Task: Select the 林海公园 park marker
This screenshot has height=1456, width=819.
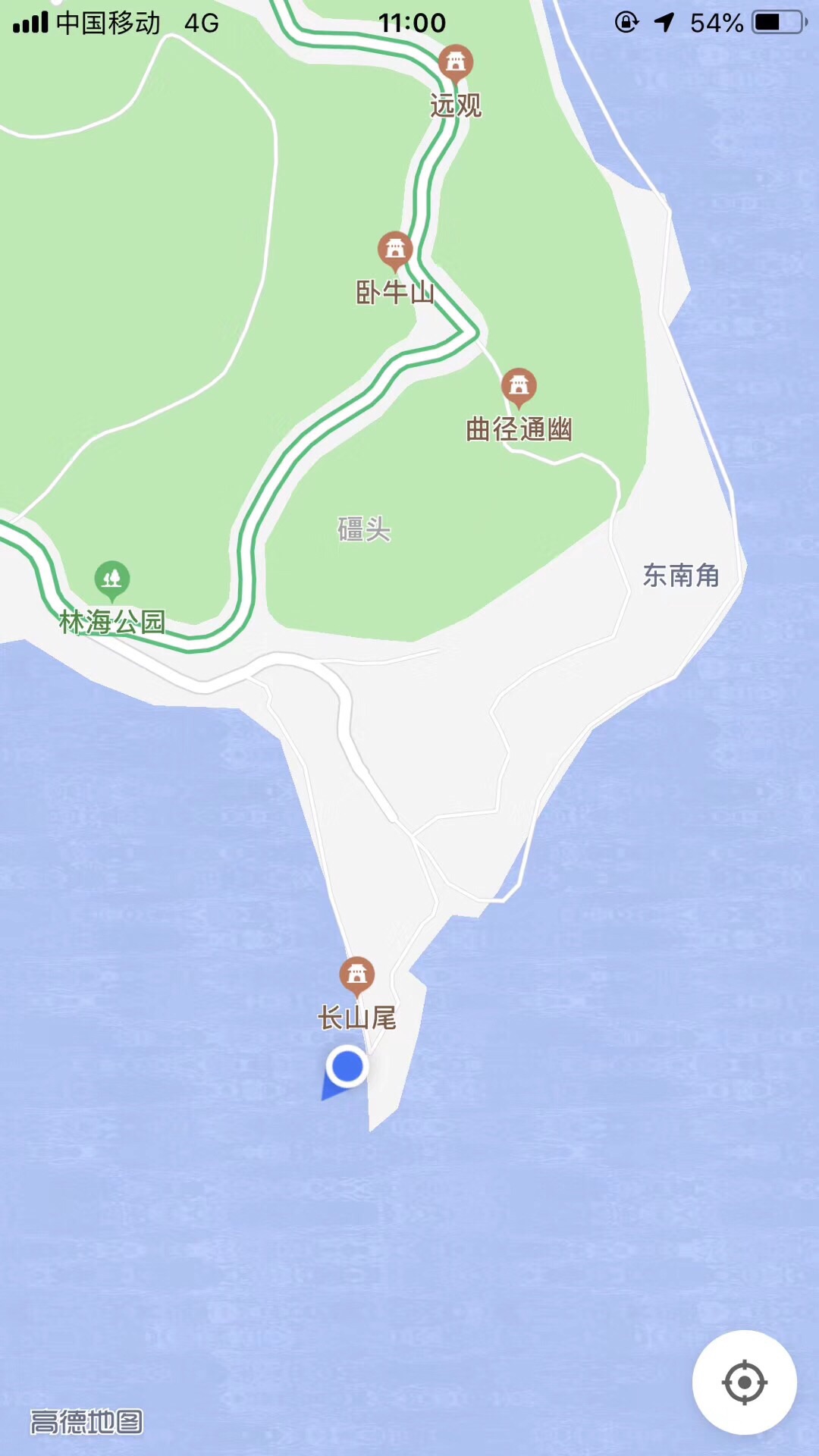Action: pos(112,580)
